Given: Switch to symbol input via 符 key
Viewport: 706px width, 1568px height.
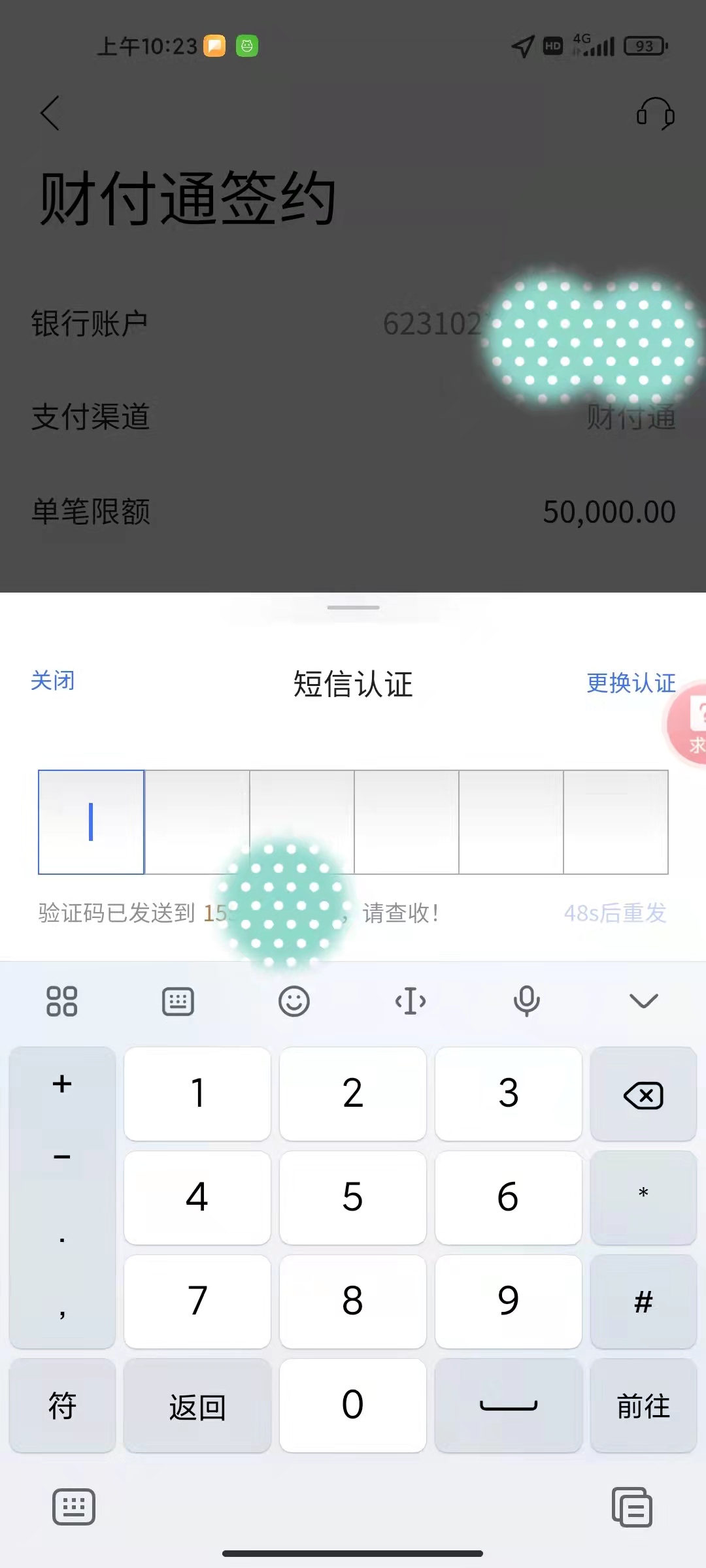Looking at the screenshot, I should [x=62, y=1406].
